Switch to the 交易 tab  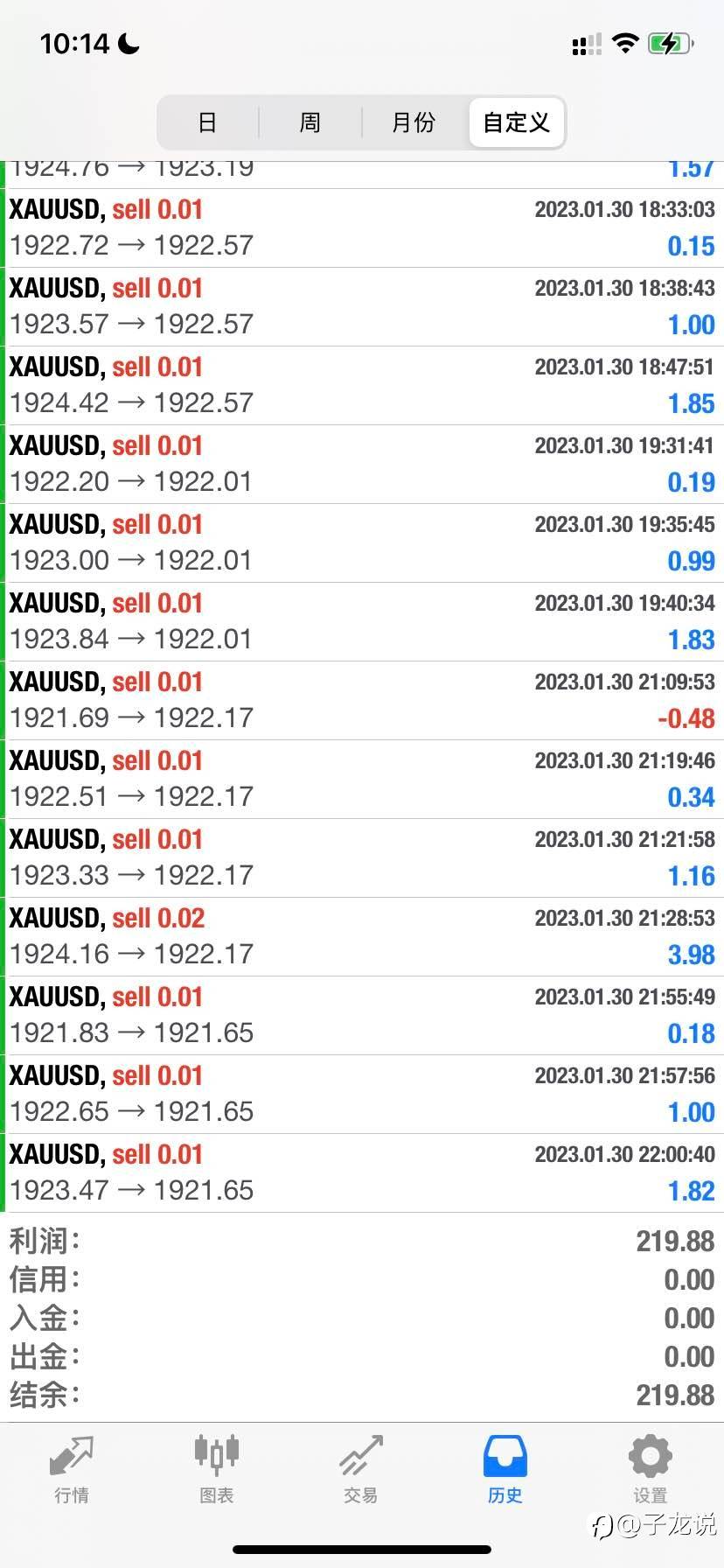pos(360,1470)
